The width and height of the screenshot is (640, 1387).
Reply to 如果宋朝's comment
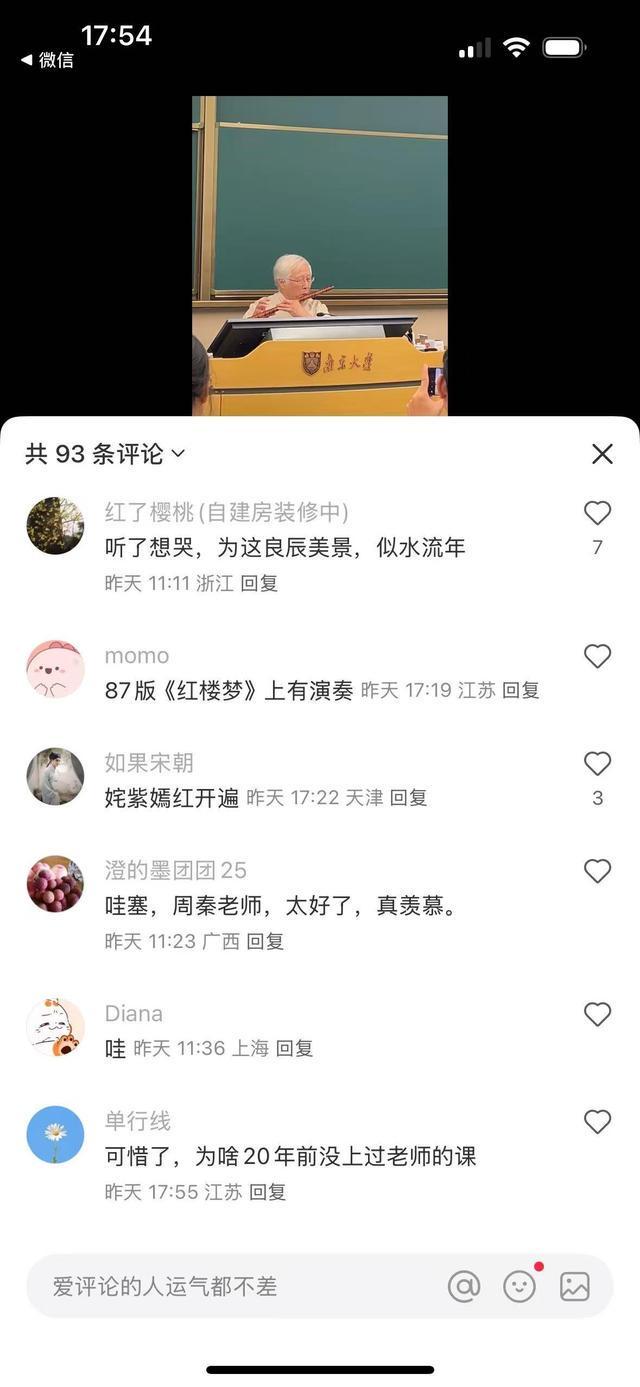coord(408,798)
